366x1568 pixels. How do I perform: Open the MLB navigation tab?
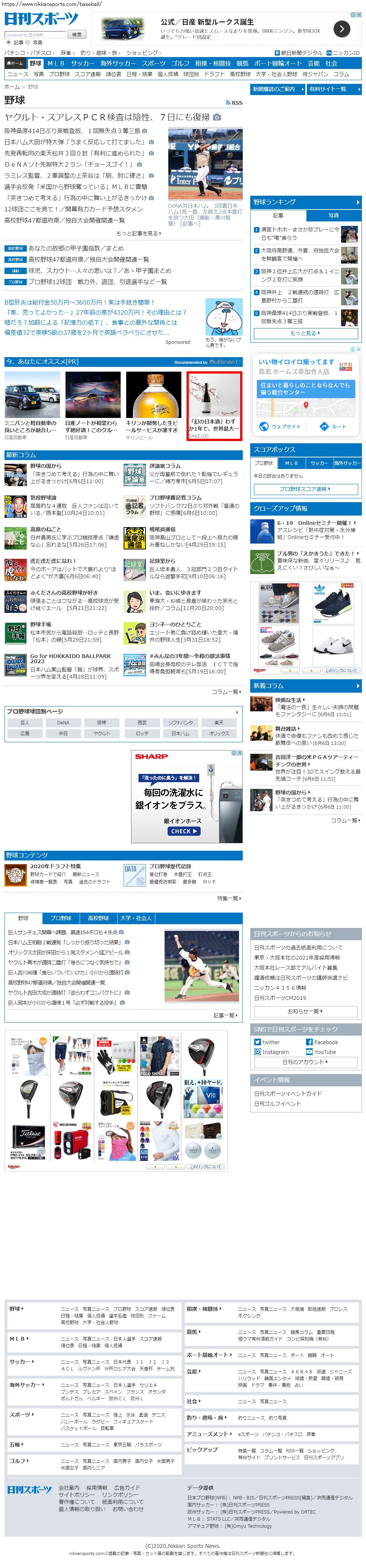[x=55, y=63]
